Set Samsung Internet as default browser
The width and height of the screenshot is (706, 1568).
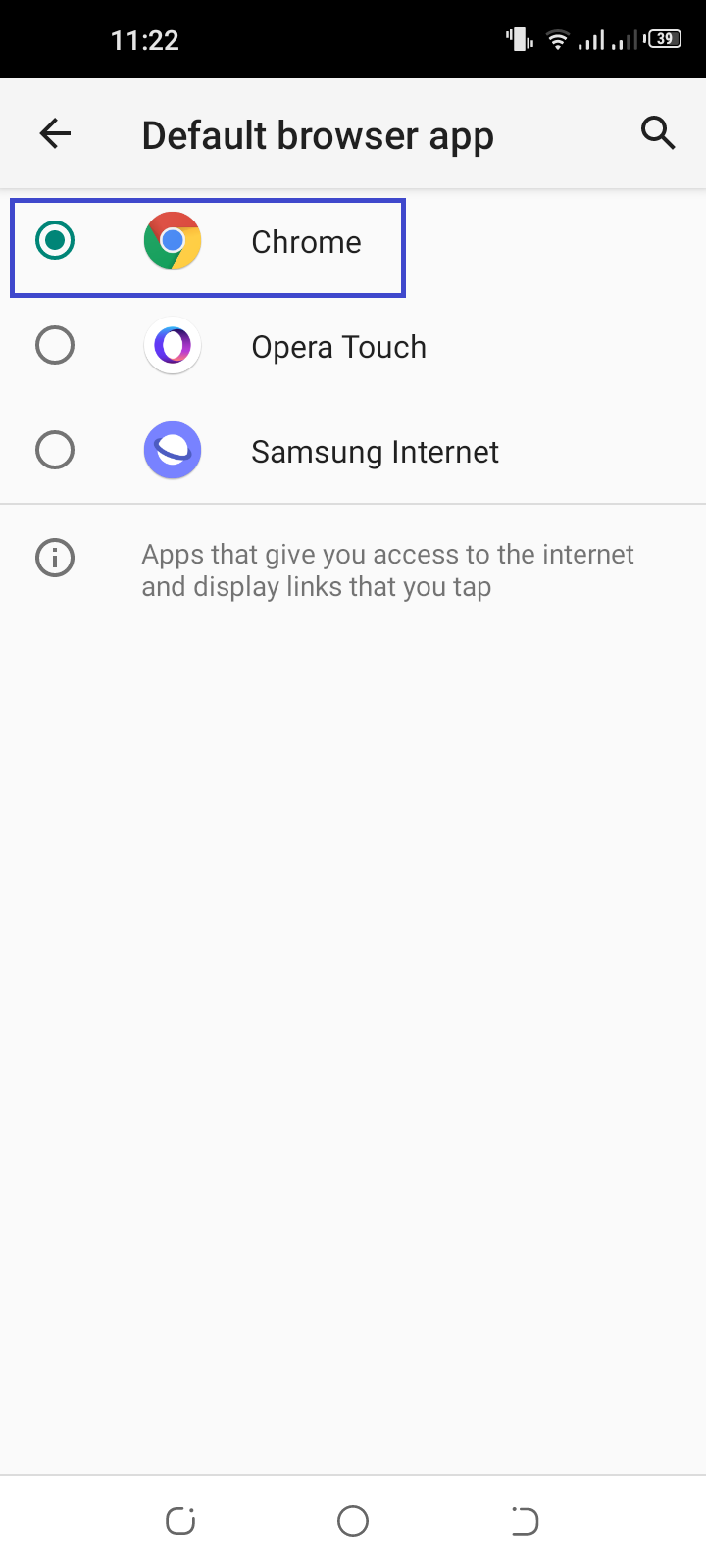(353, 451)
